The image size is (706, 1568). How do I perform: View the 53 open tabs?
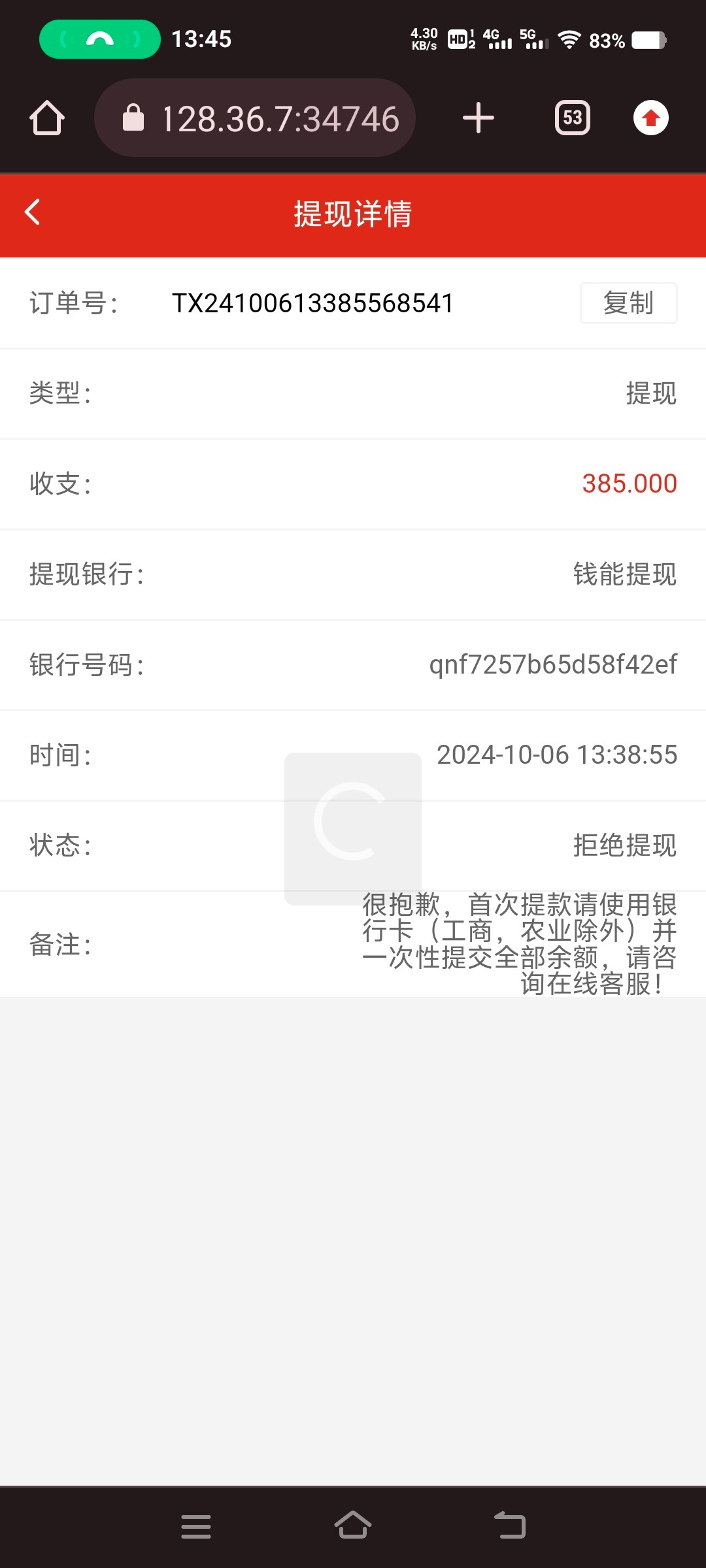point(573,118)
